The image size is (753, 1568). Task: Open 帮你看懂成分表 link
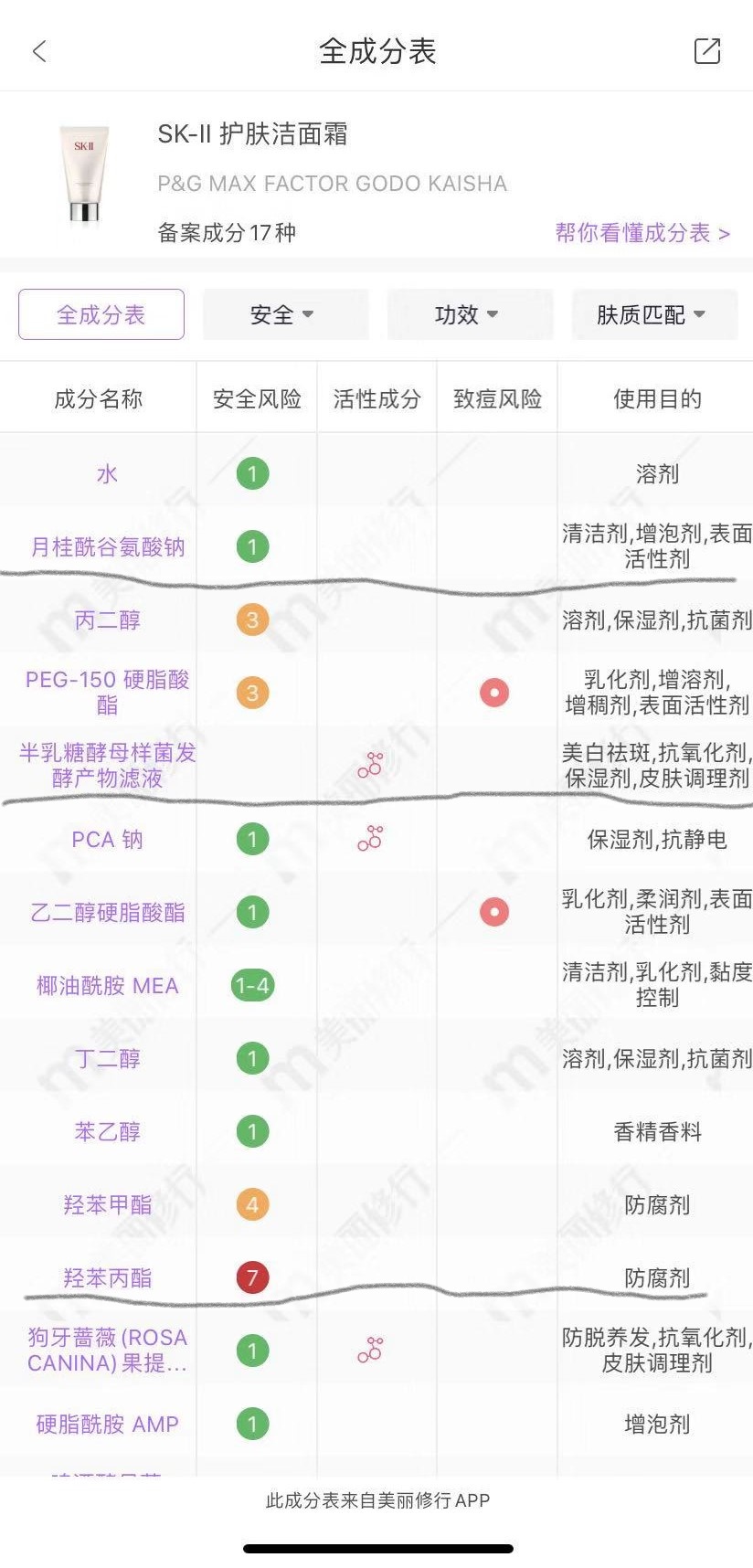point(642,233)
